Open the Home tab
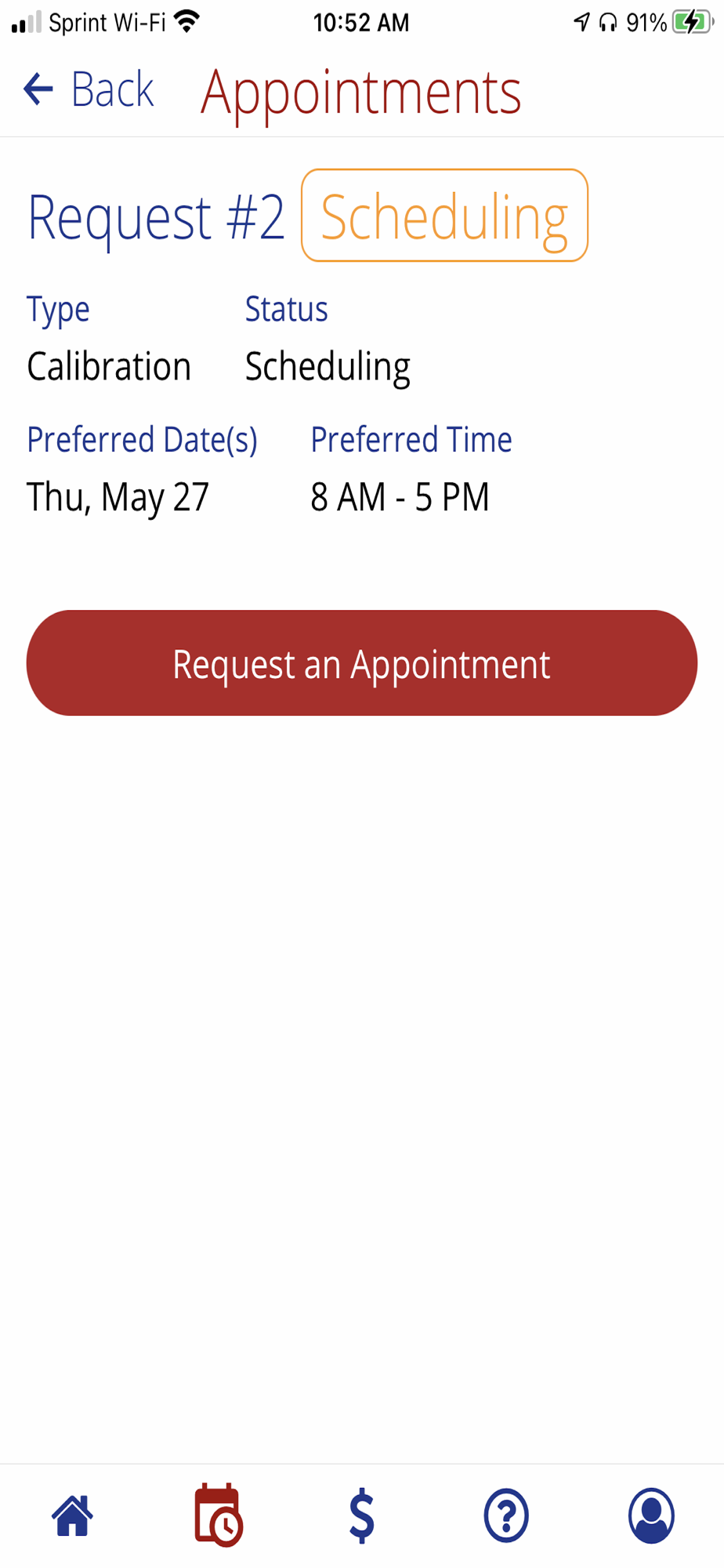The height and width of the screenshot is (1568, 724). point(73,1515)
